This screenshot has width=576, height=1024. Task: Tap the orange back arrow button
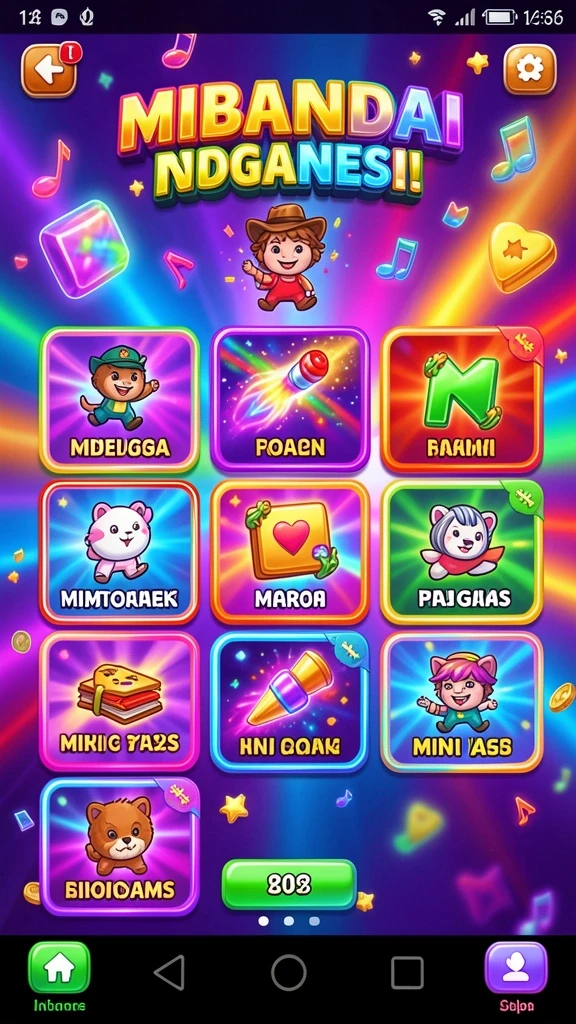click(x=49, y=70)
